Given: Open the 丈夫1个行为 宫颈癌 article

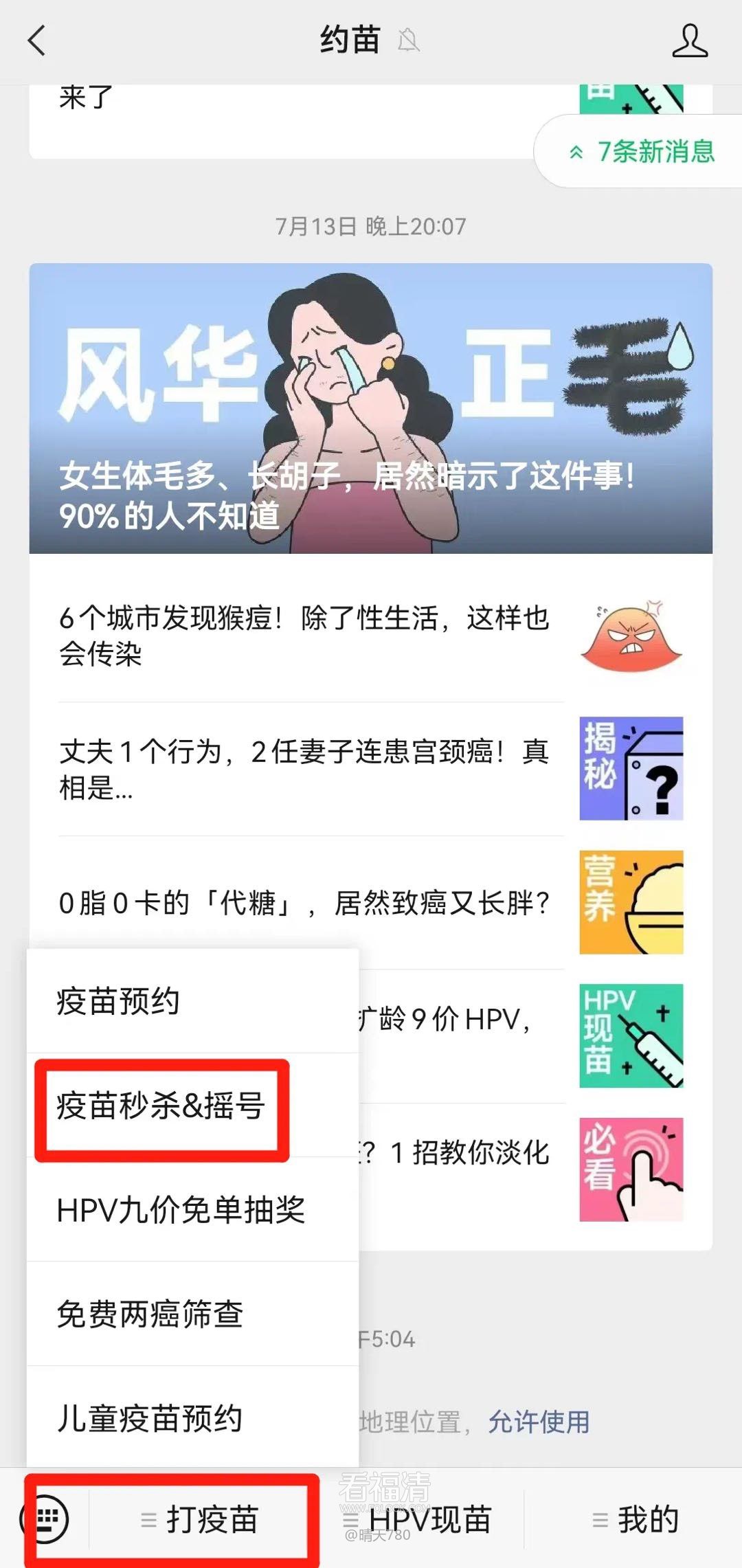Looking at the screenshot, I should point(304,769).
